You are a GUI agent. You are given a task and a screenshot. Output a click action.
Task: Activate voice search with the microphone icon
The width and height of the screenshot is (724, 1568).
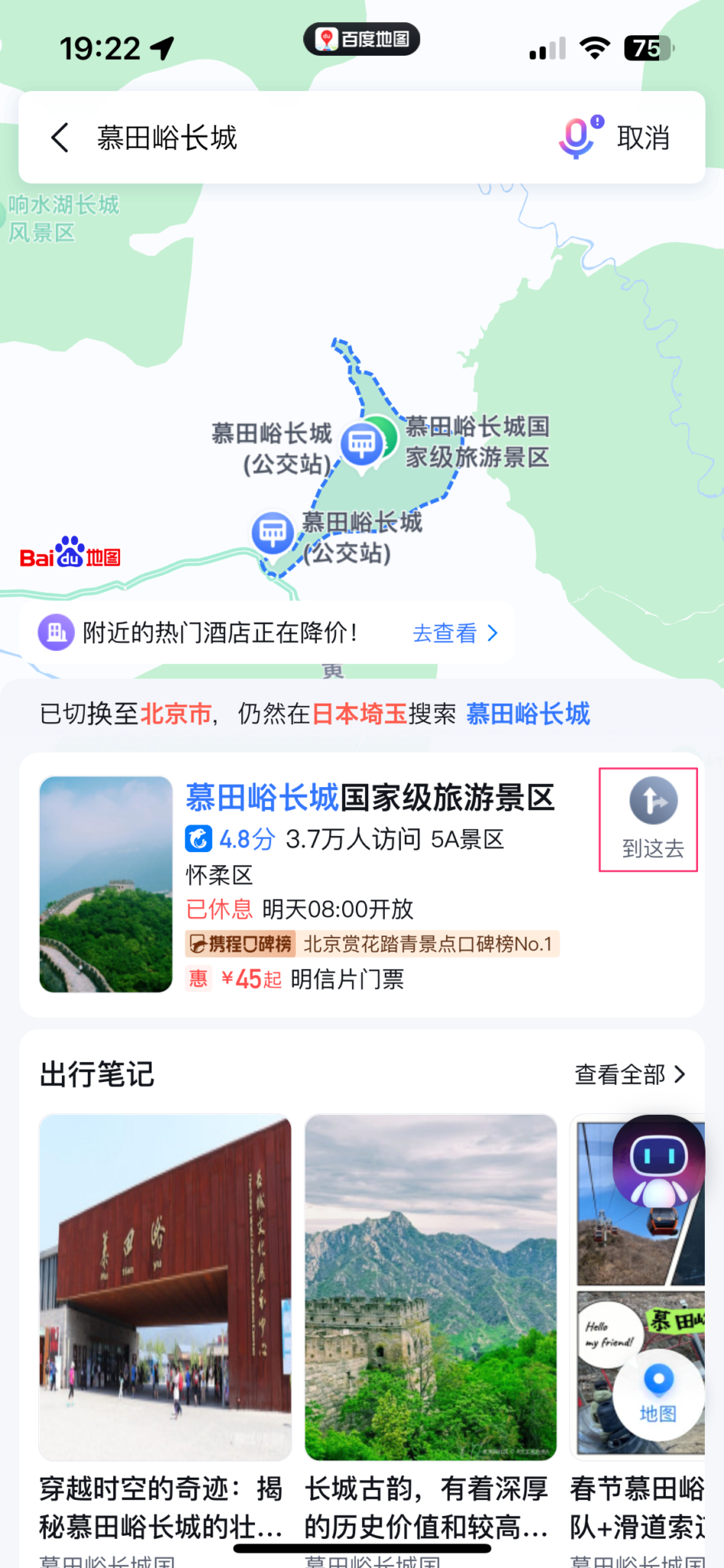(577, 138)
